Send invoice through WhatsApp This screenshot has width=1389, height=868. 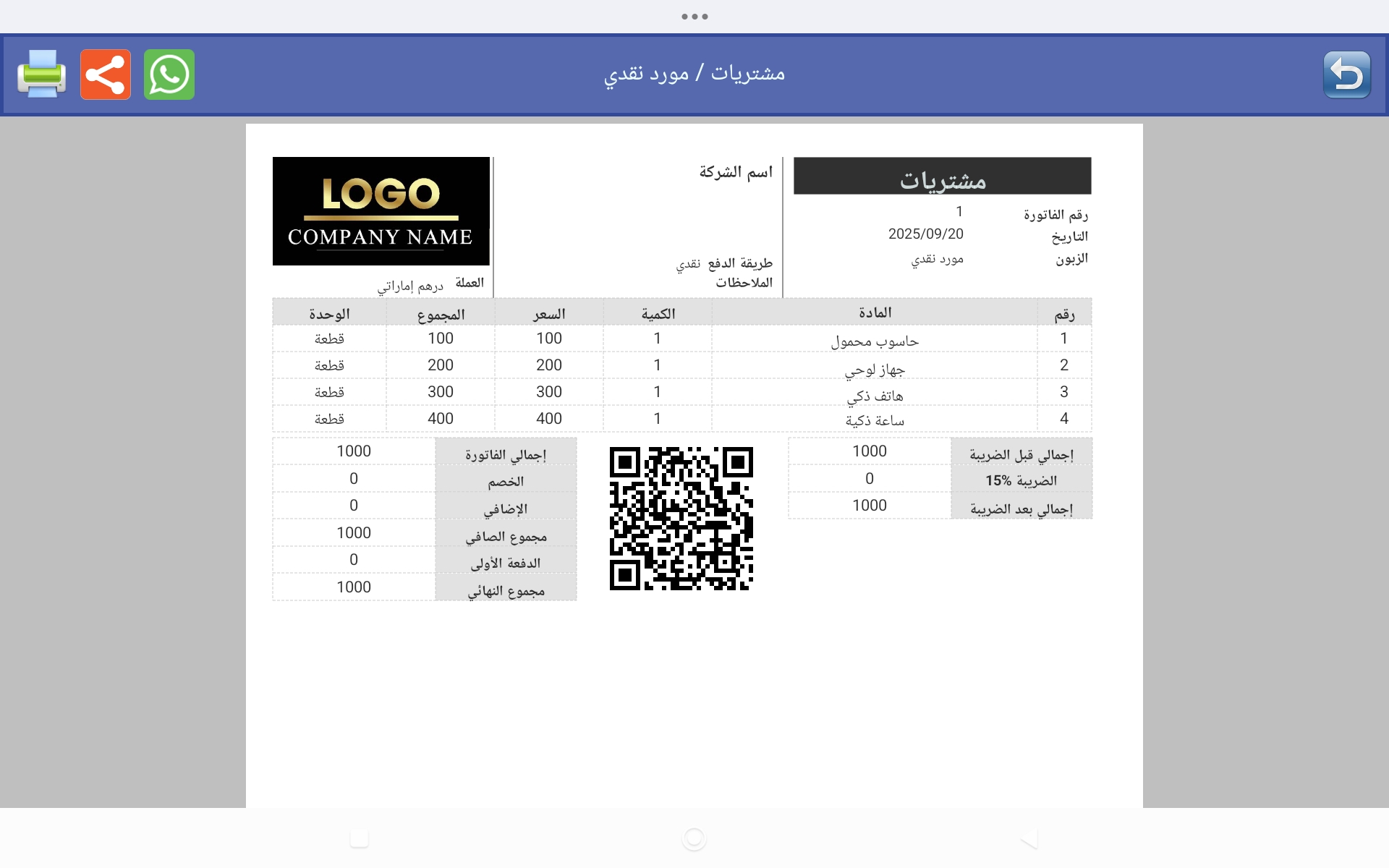[169, 74]
